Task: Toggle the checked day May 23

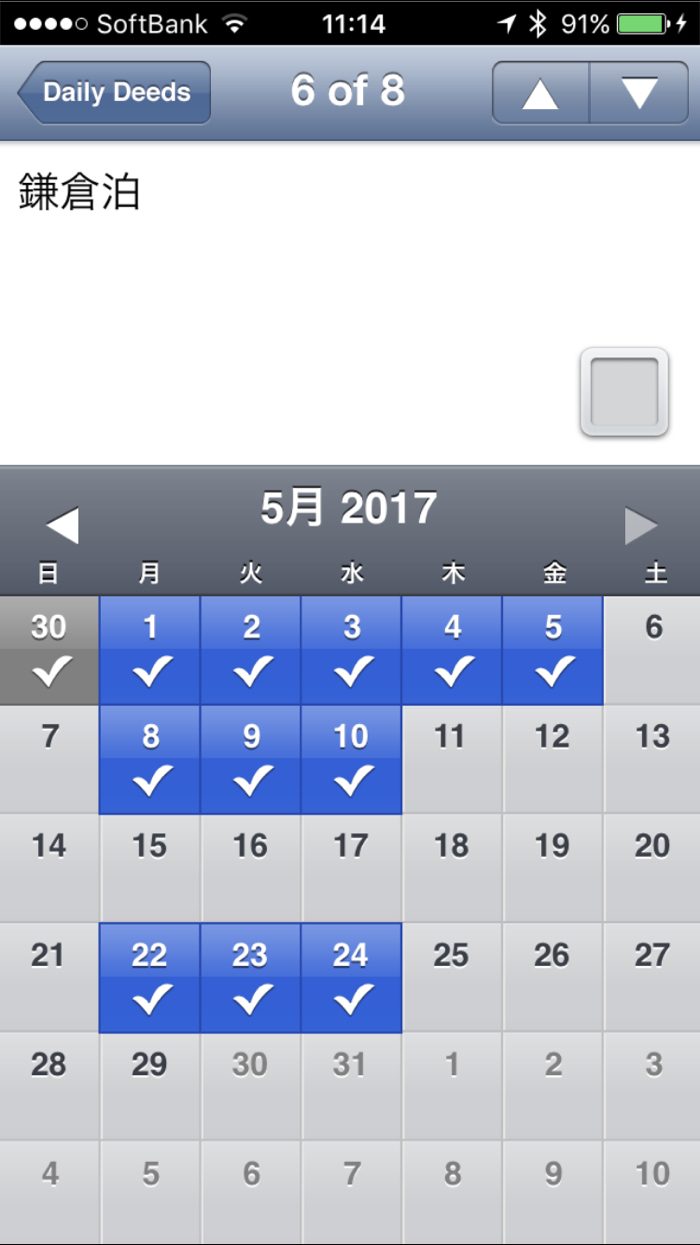Action: click(x=250, y=977)
